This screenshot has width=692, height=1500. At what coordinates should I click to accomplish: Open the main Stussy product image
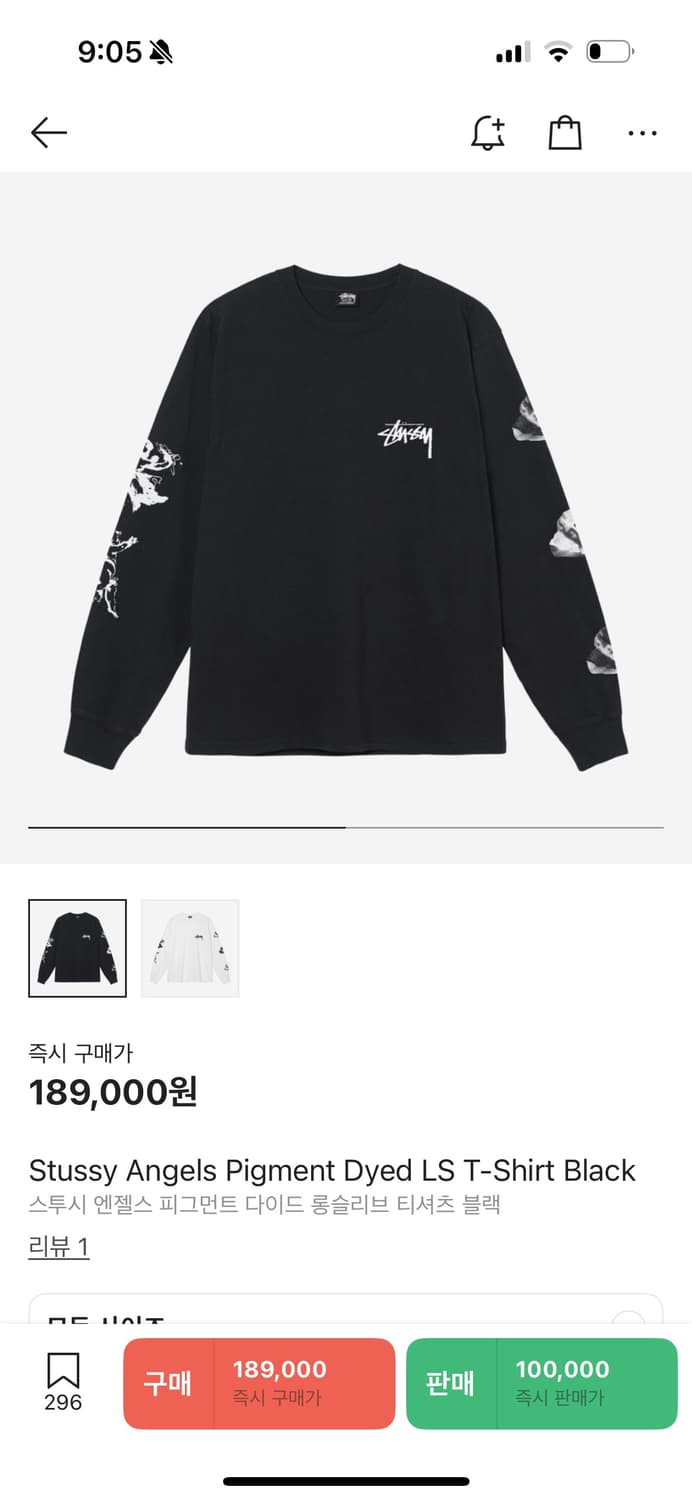pos(346,515)
